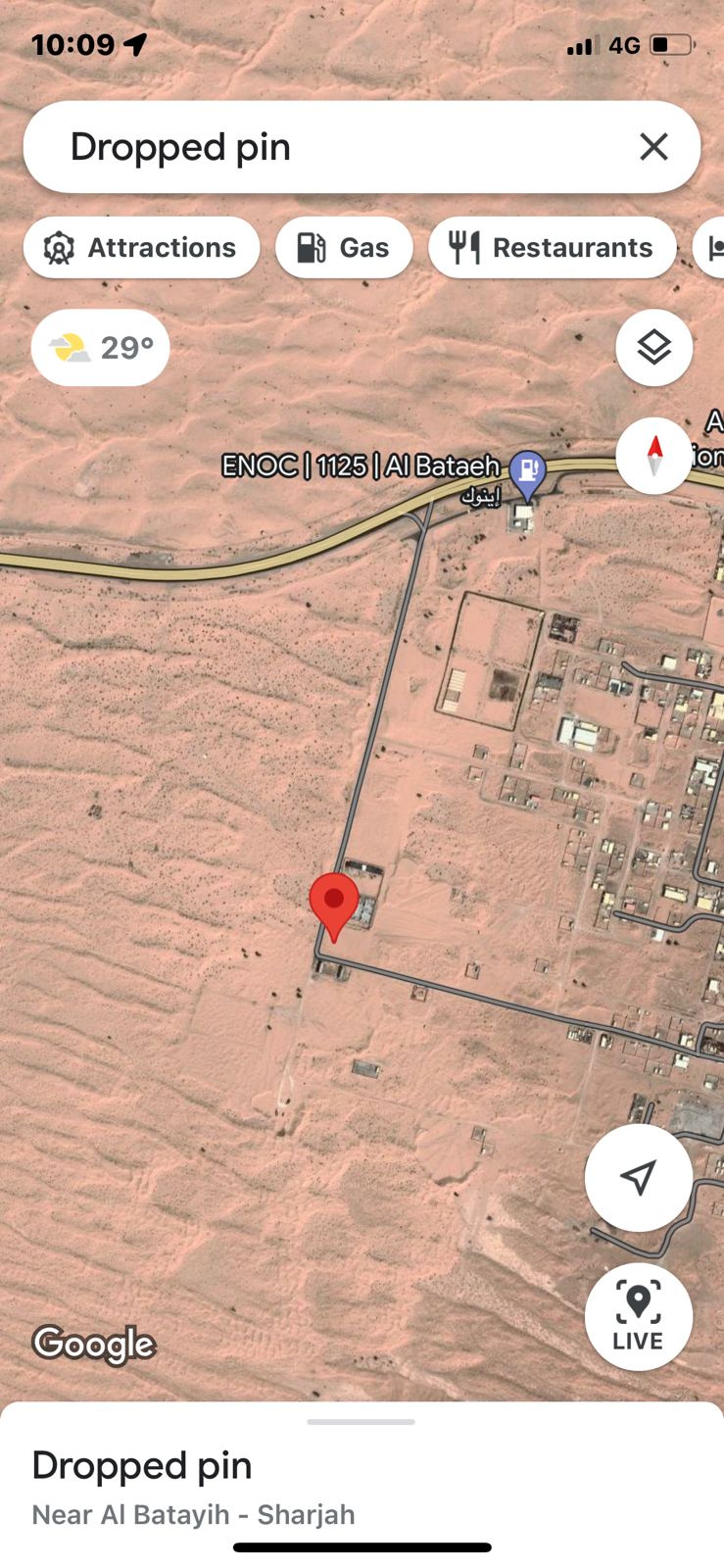Clear the search with the X button
The width and height of the screenshot is (724, 1568).
click(x=652, y=147)
